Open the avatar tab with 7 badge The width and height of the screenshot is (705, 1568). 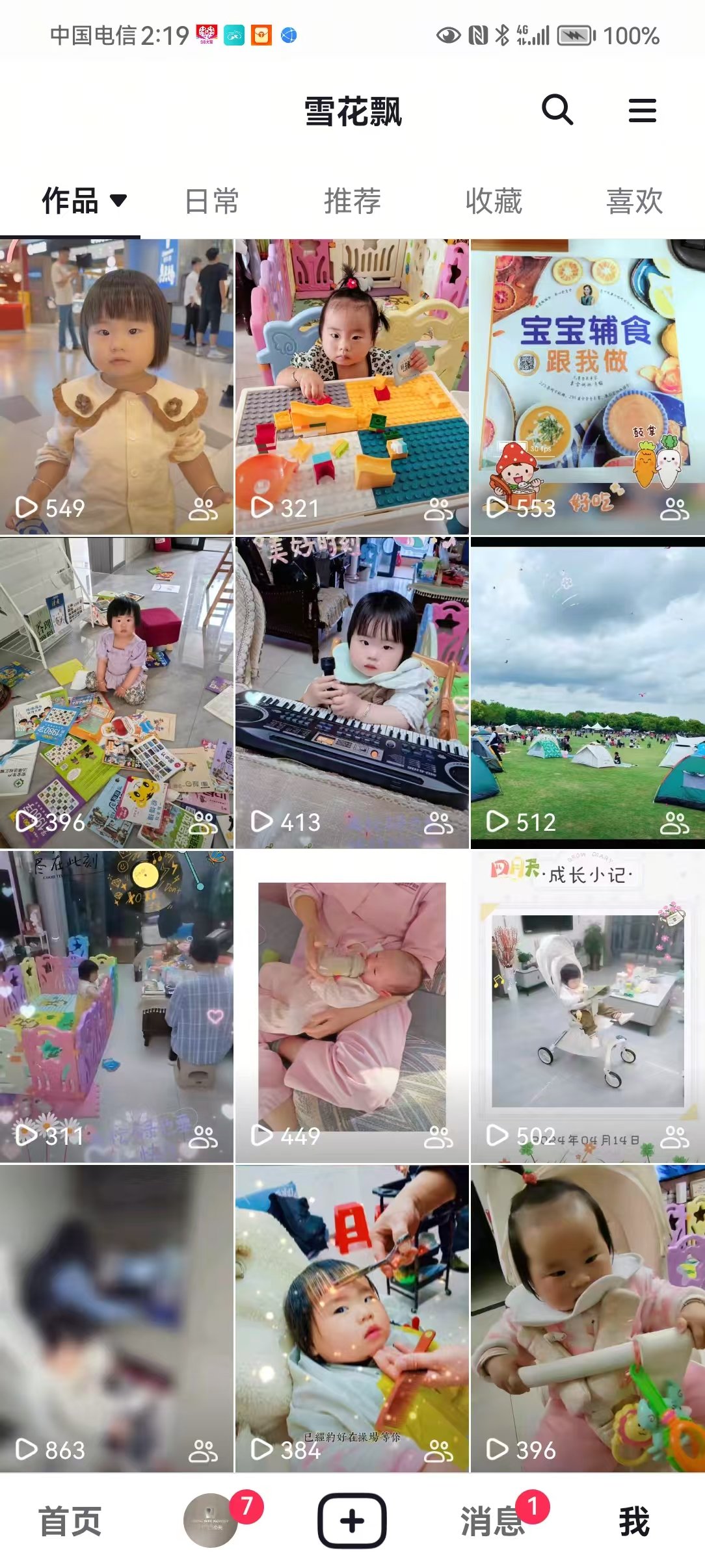tap(211, 1521)
